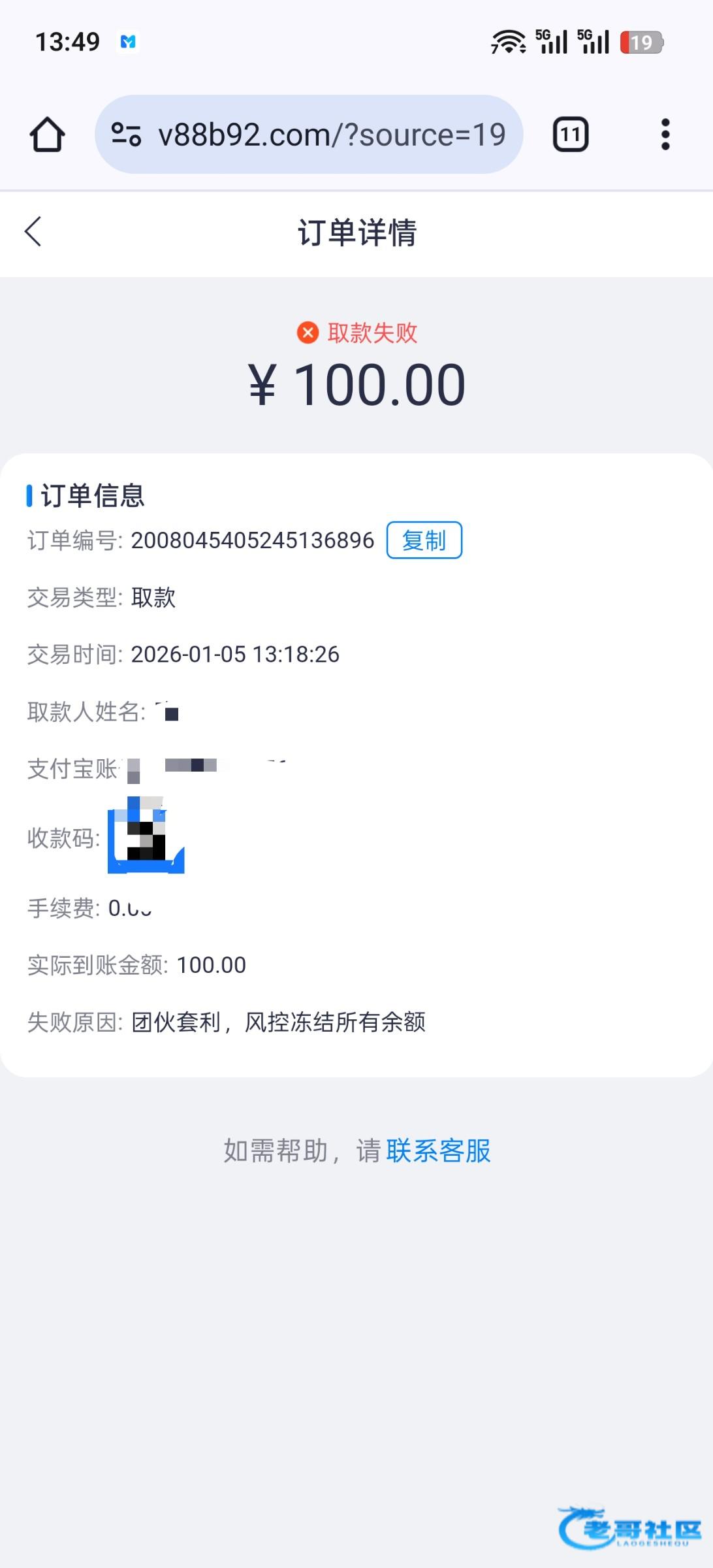Go back from the 订单详情 page
The width and height of the screenshot is (713, 1568).
tap(33, 232)
